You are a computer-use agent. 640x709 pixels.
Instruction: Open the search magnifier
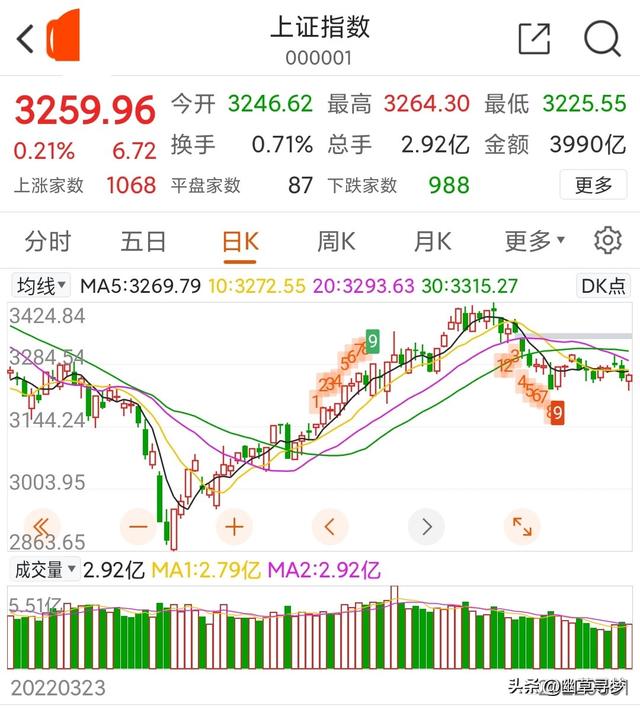[x=602, y=39]
